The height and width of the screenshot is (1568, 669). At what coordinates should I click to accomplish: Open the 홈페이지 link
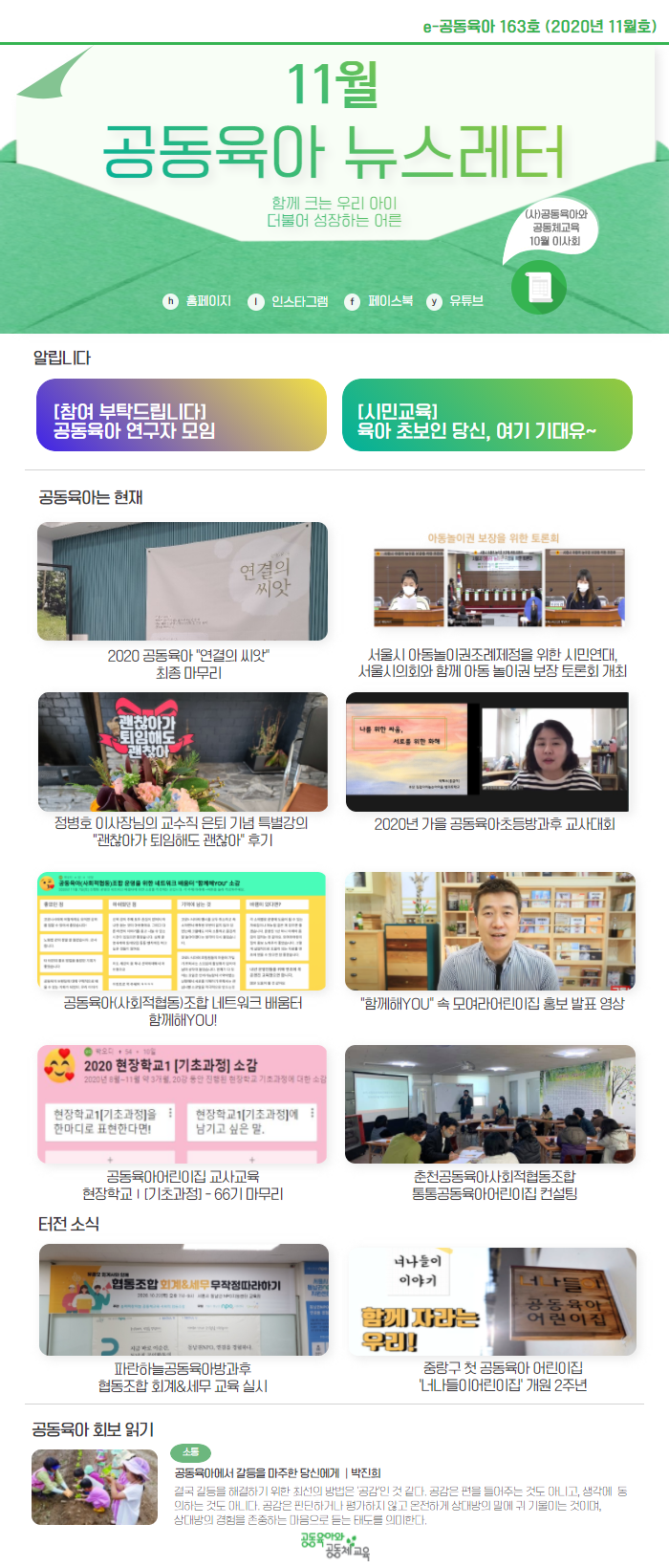pos(198,301)
